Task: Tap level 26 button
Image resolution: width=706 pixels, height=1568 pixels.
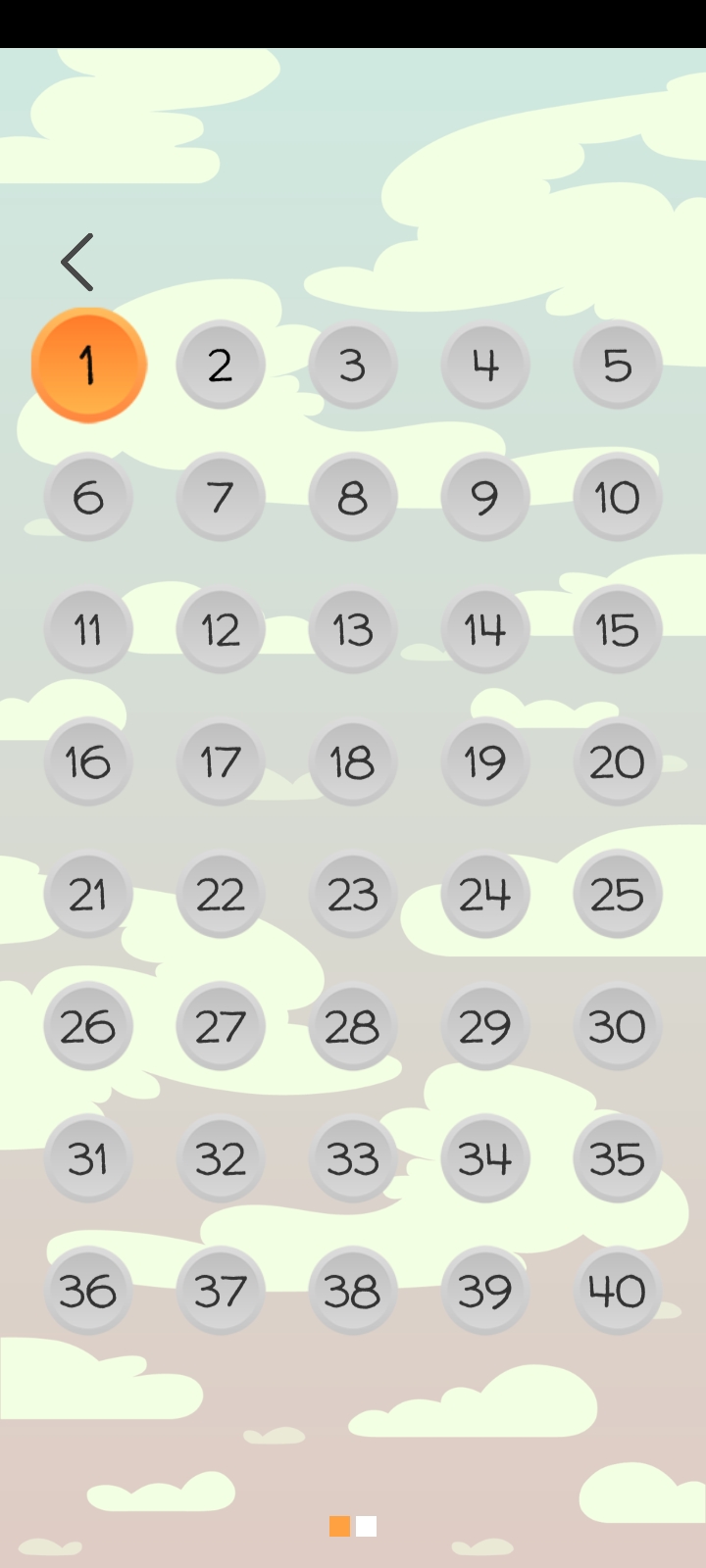Action: coord(88,1026)
